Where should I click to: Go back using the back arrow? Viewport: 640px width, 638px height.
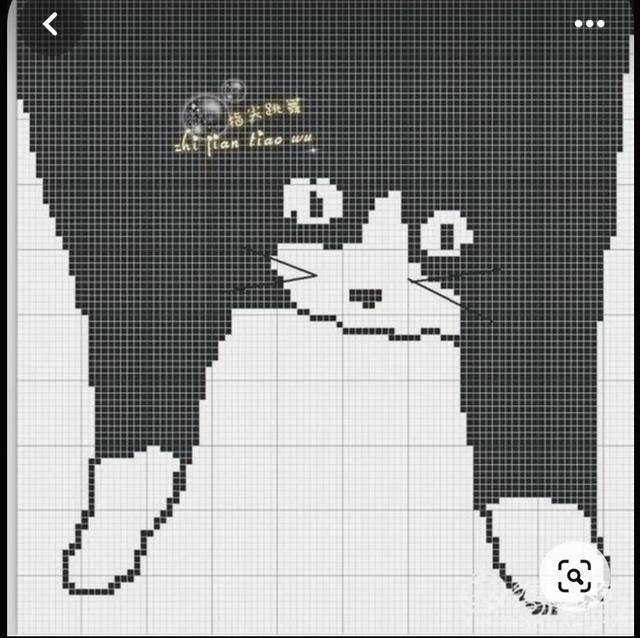coord(51,24)
